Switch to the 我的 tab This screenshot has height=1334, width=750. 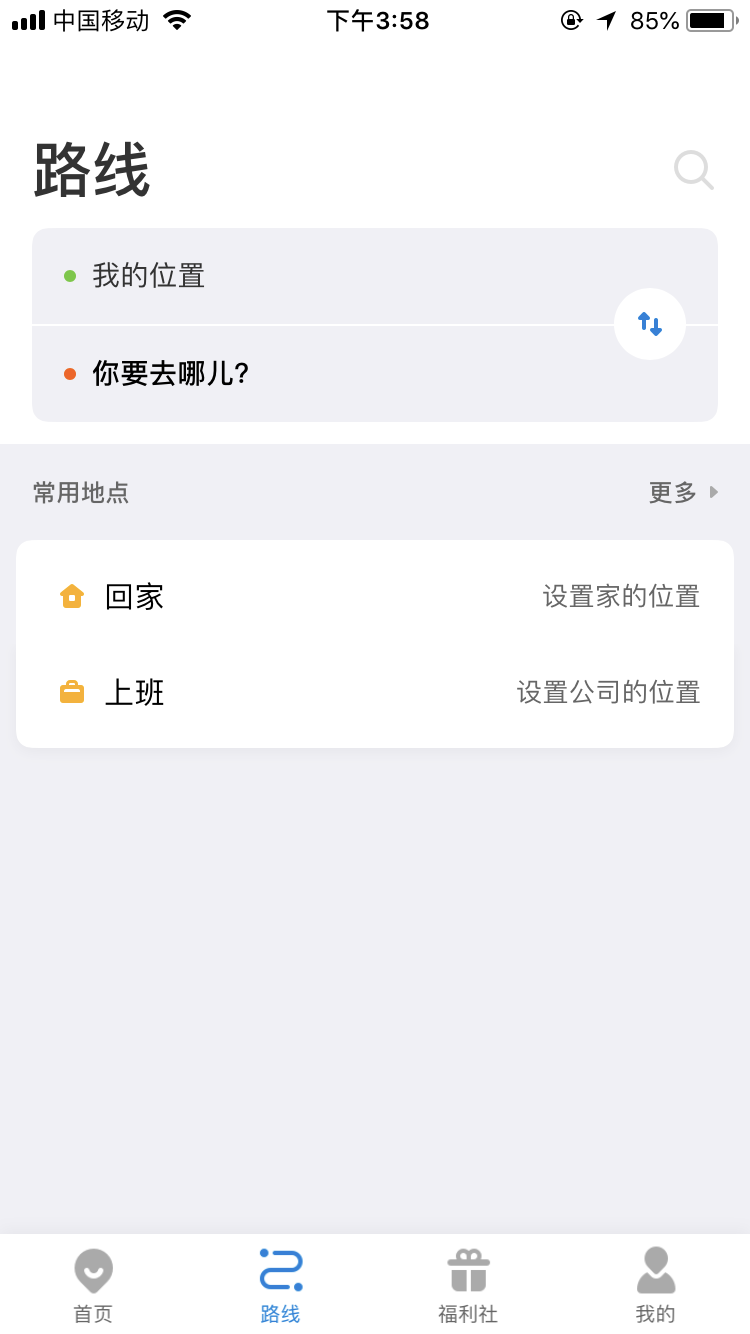(655, 1285)
